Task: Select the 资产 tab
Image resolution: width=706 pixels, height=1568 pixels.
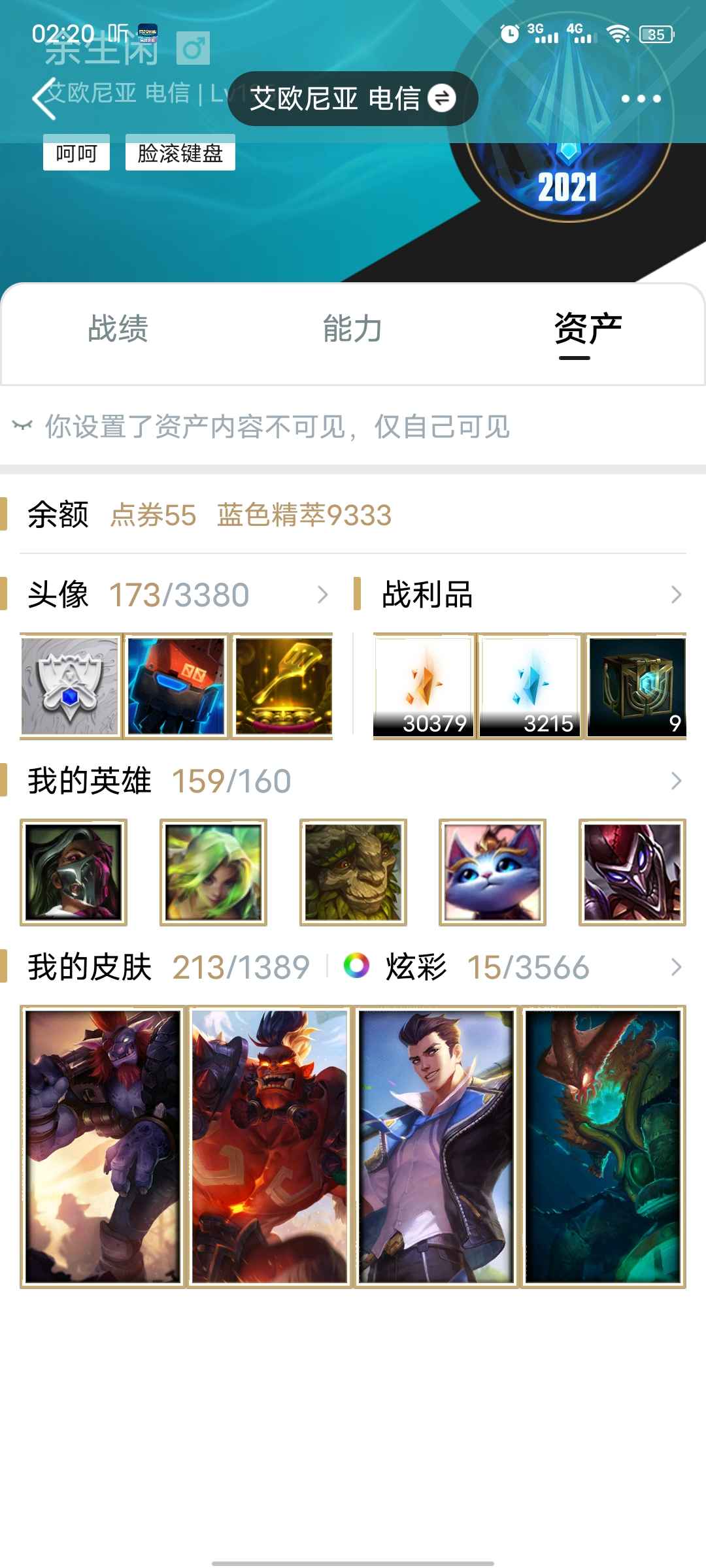Action: [x=588, y=328]
